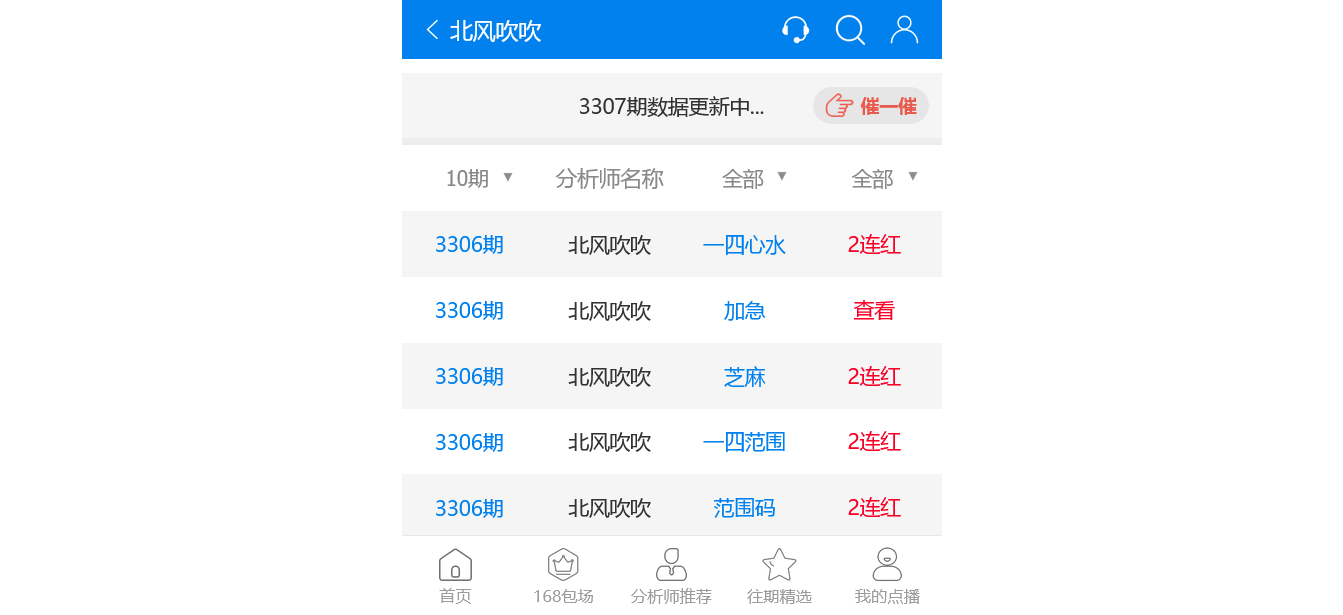The image size is (1343, 615).
Task: Switch to the 我的点播 tab
Action: click(x=887, y=576)
